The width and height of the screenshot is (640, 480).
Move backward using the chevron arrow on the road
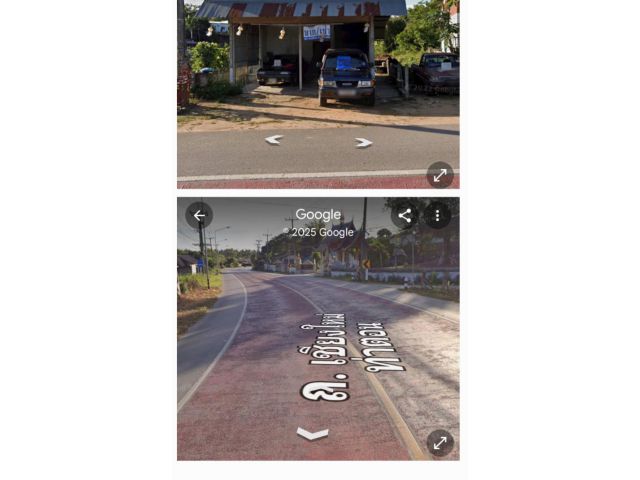312,433
